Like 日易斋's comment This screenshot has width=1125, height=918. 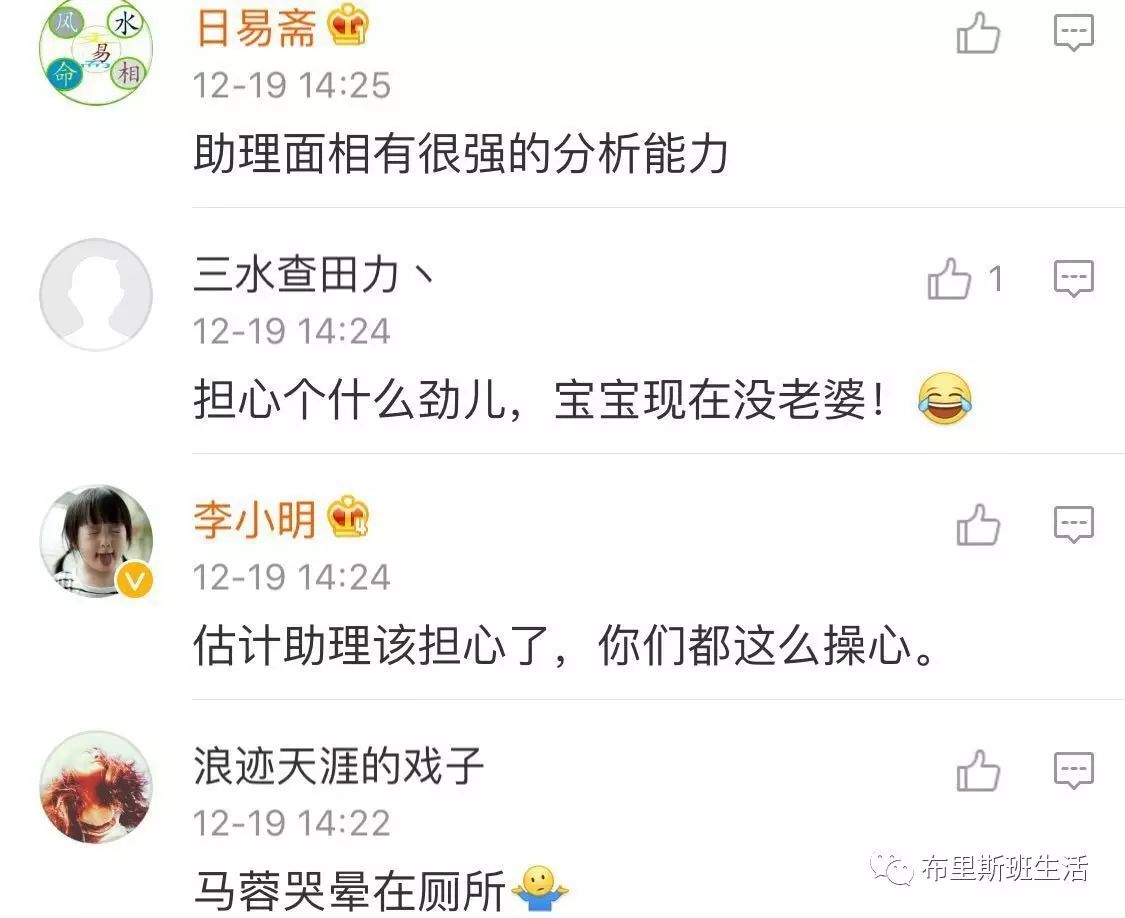978,33
